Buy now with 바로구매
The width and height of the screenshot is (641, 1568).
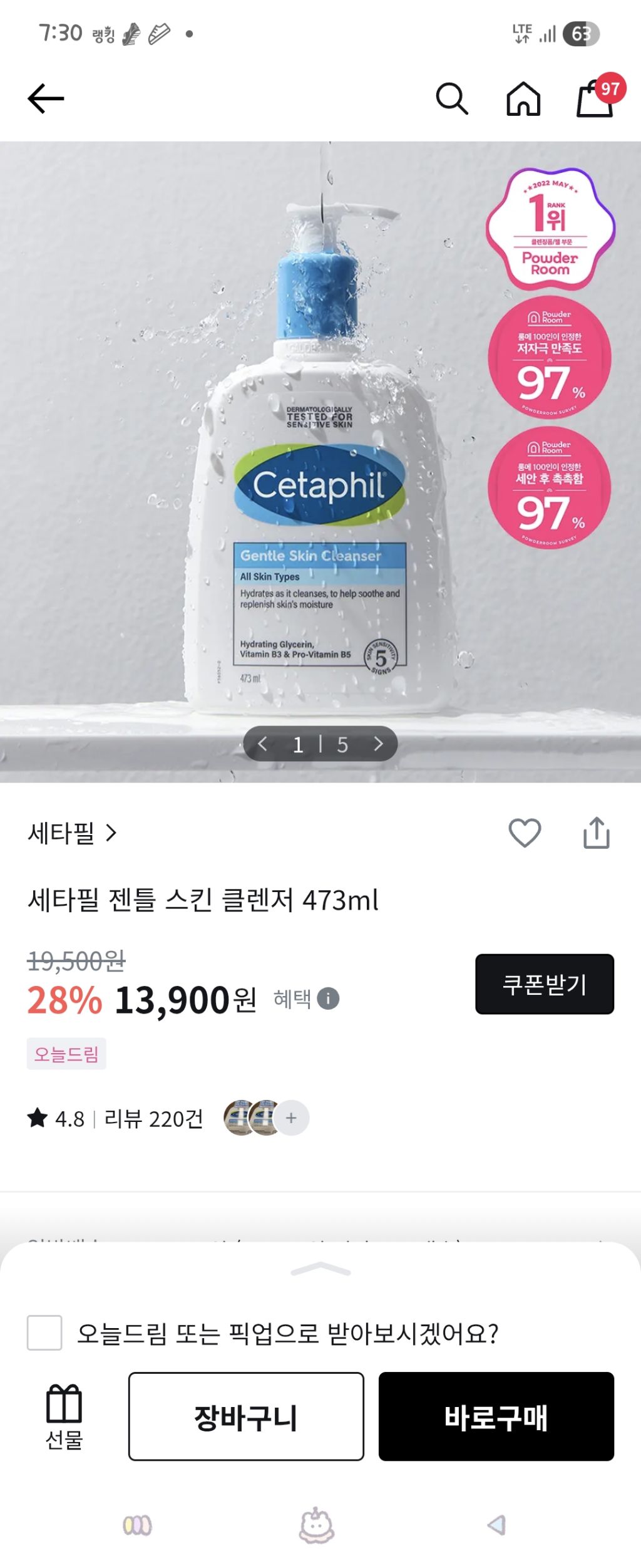point(496,1416)
